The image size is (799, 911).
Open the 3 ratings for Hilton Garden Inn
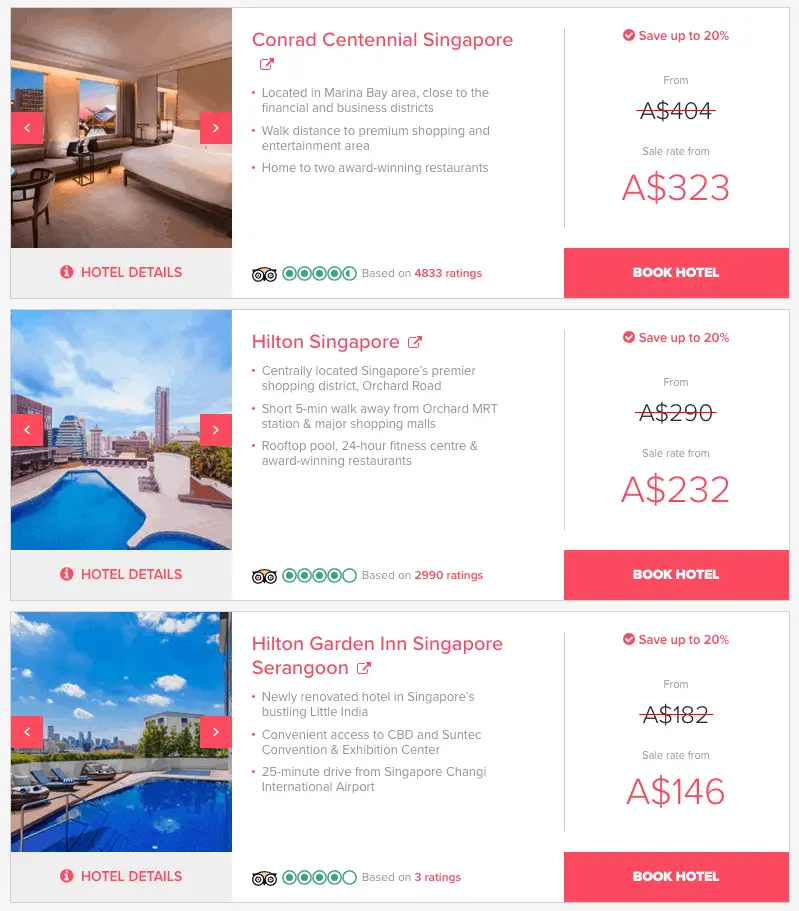coord(437,877)
